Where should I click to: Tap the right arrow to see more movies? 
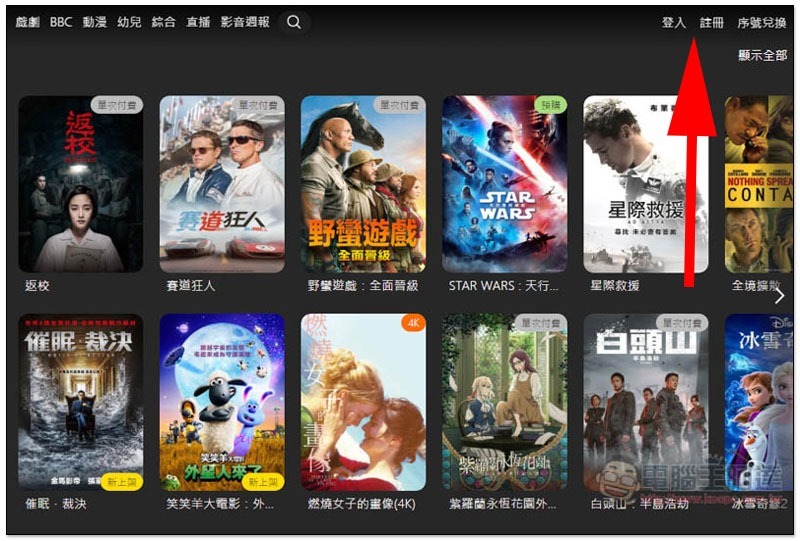(x=778, y=296)
